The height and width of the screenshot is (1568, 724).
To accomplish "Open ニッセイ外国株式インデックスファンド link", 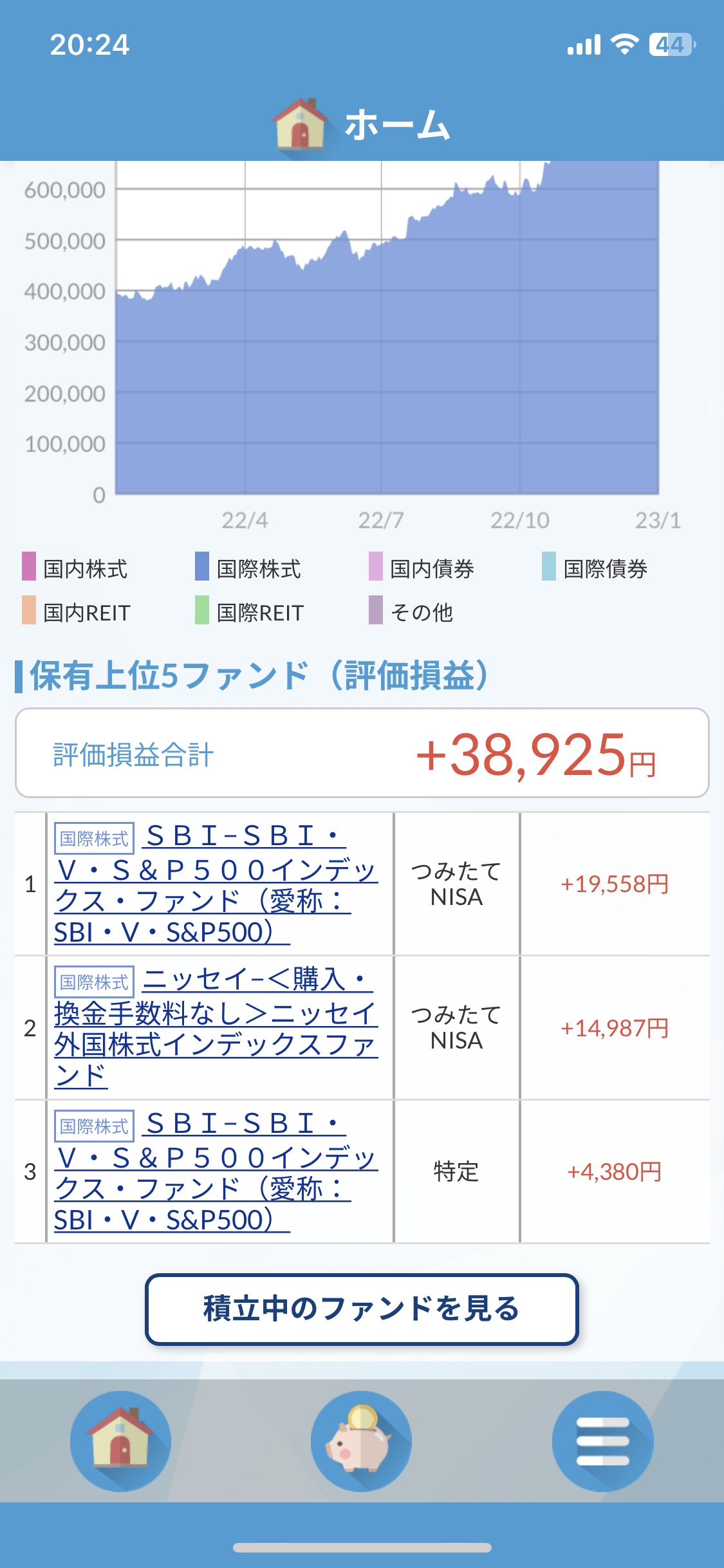I will coord(216,1027).
